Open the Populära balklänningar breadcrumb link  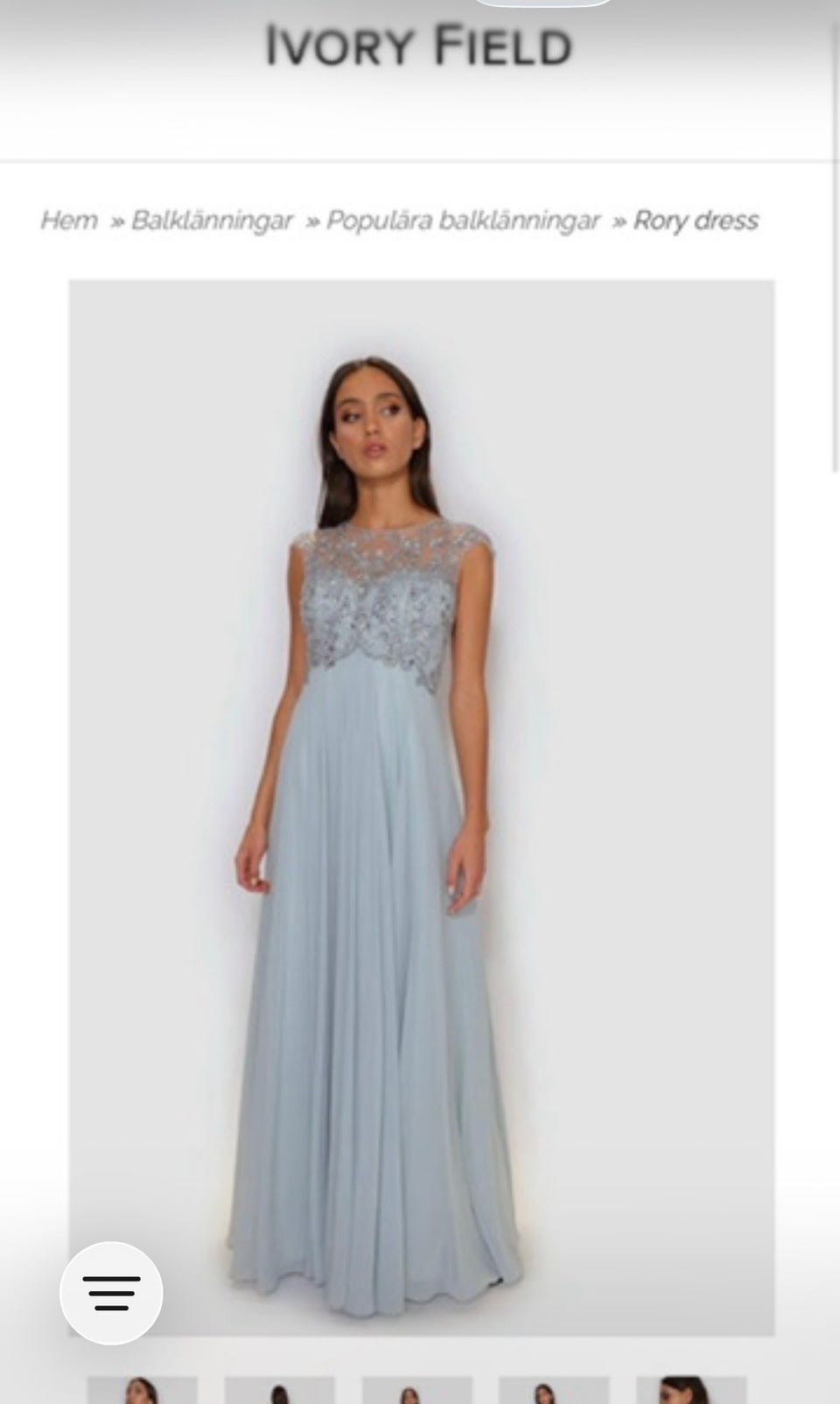463,221
